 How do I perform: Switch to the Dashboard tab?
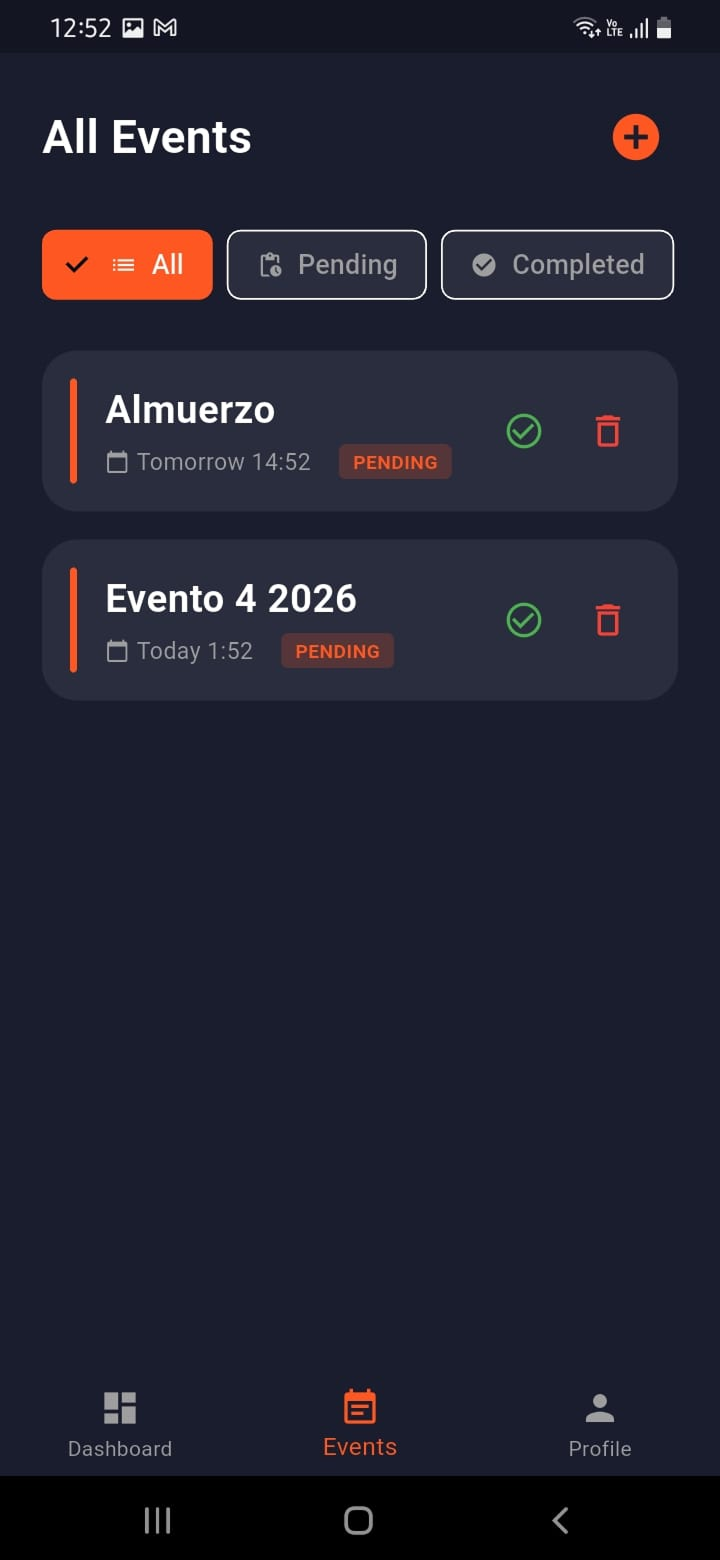pyautogui.click(x=120, y=1424)
